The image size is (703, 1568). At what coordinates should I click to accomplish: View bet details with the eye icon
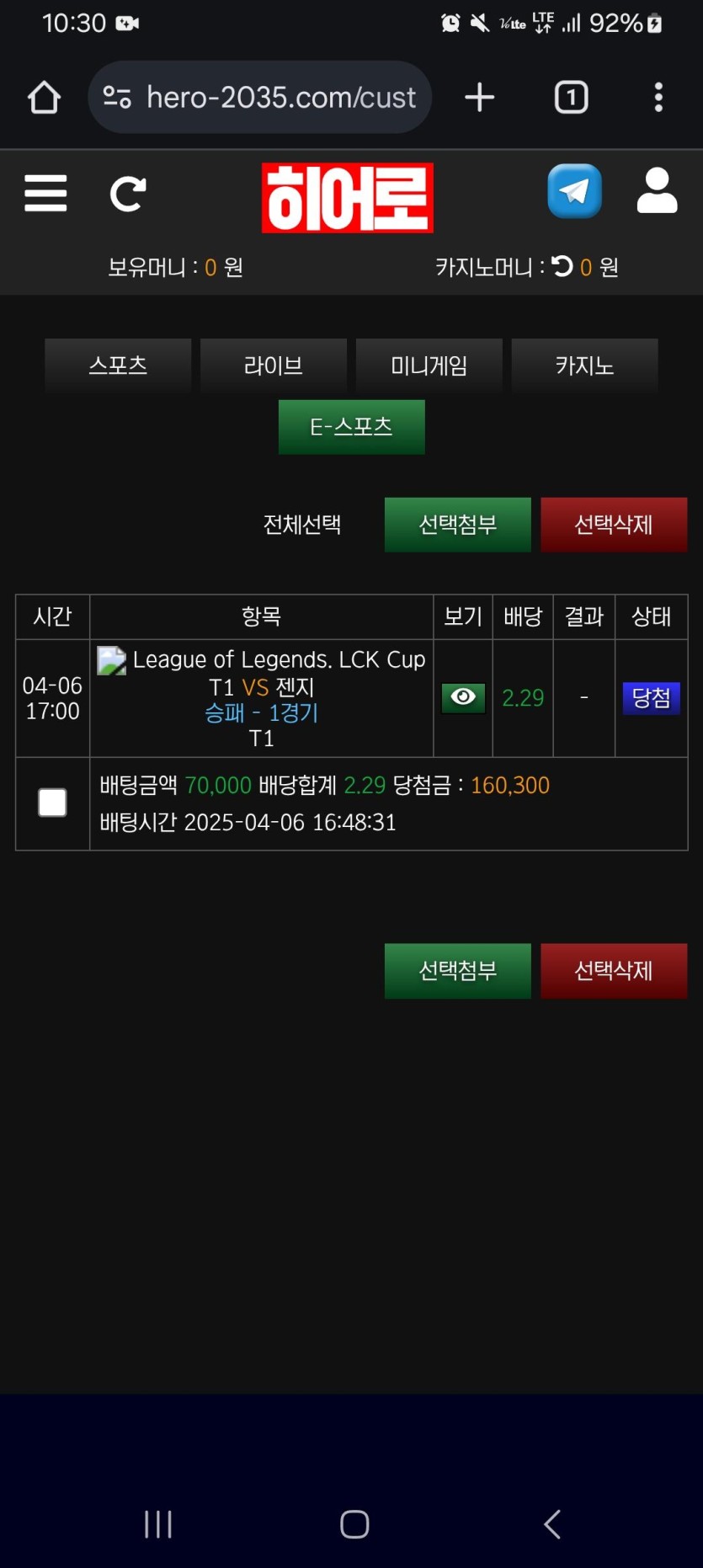[x=463, y=697]
